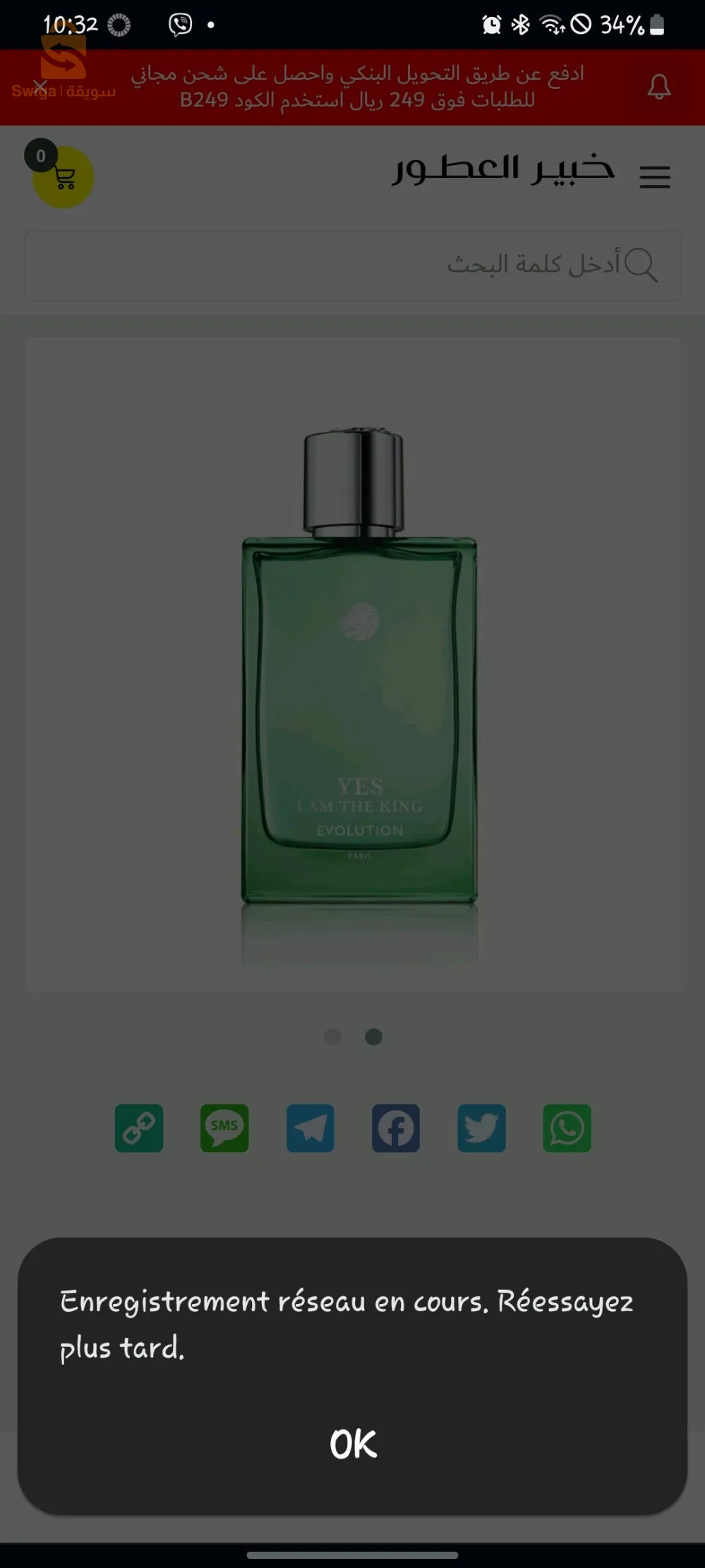Image resolution: width=705 pixels, height=1568 pixels.
Task: Share product on WhatsApp
Action: (x=567, y=1128)
